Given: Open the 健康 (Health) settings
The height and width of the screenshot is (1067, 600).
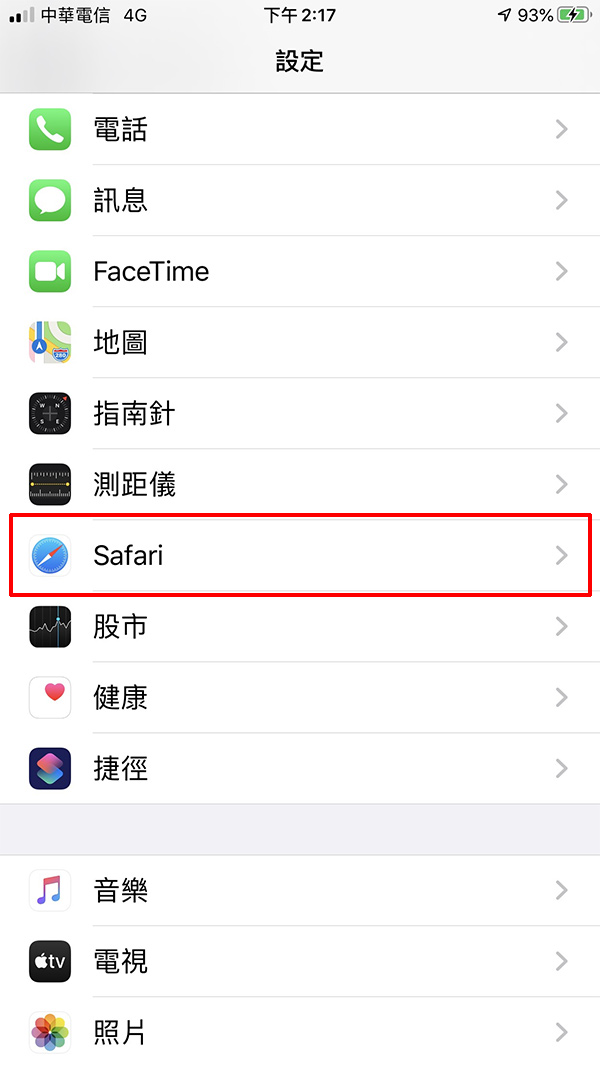Looking at the screenshot, I should coord(300,697).
